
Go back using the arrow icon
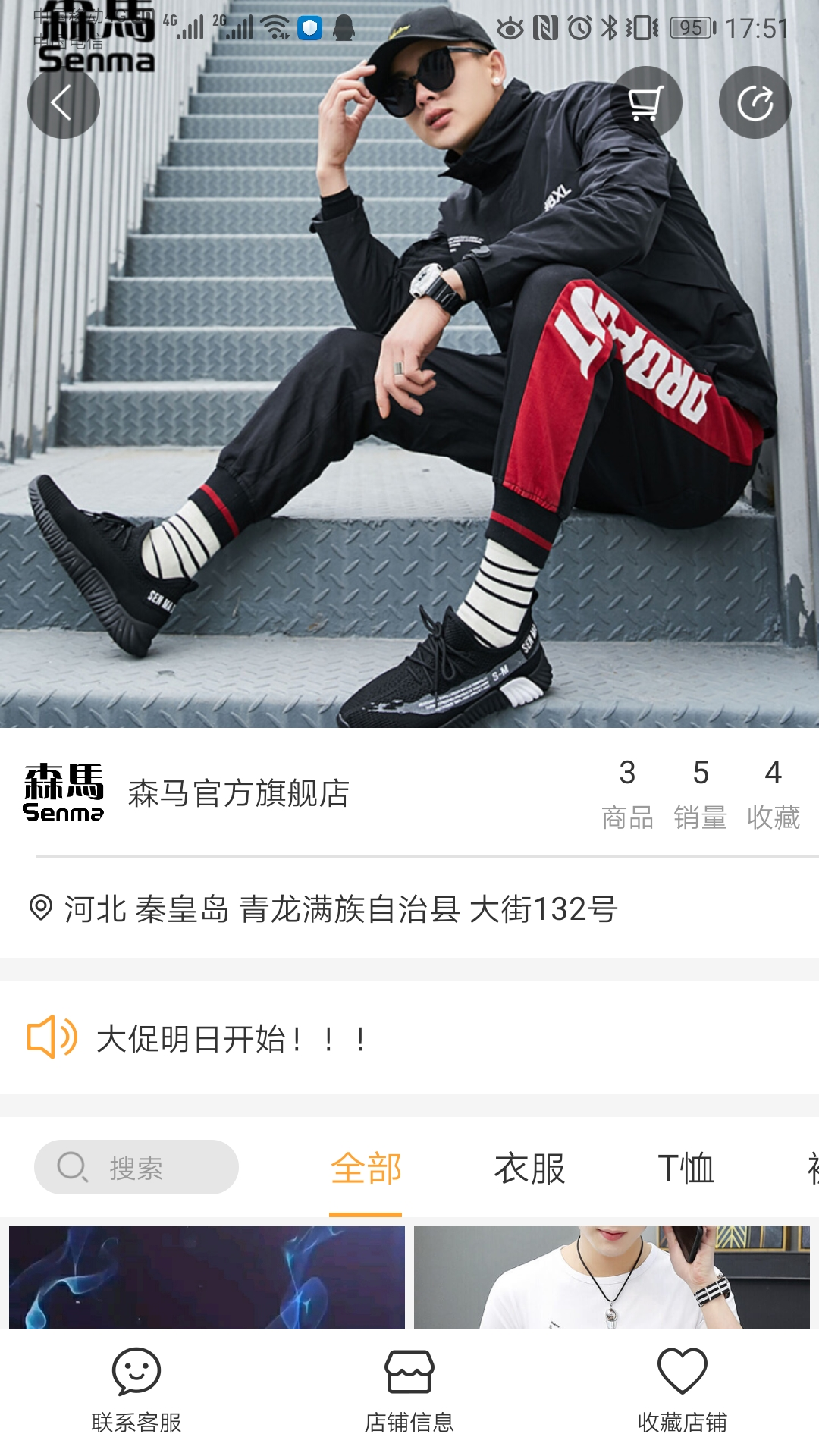[63, 102]
